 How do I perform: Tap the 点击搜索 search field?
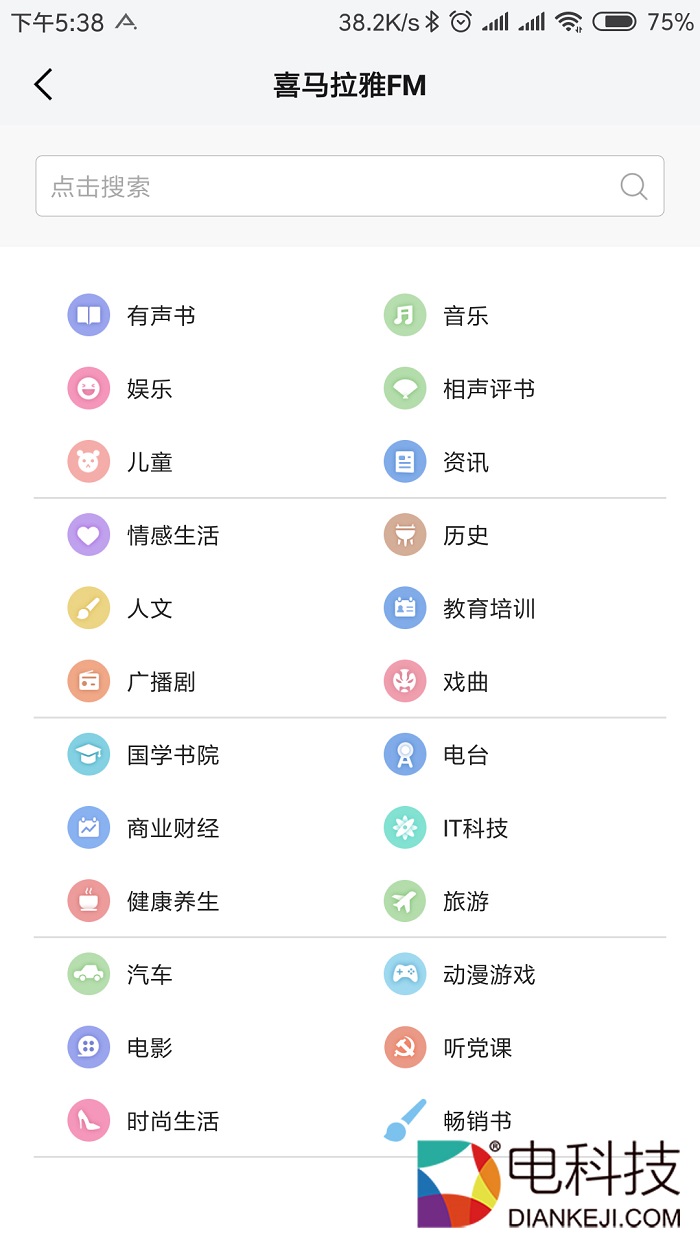330,186
